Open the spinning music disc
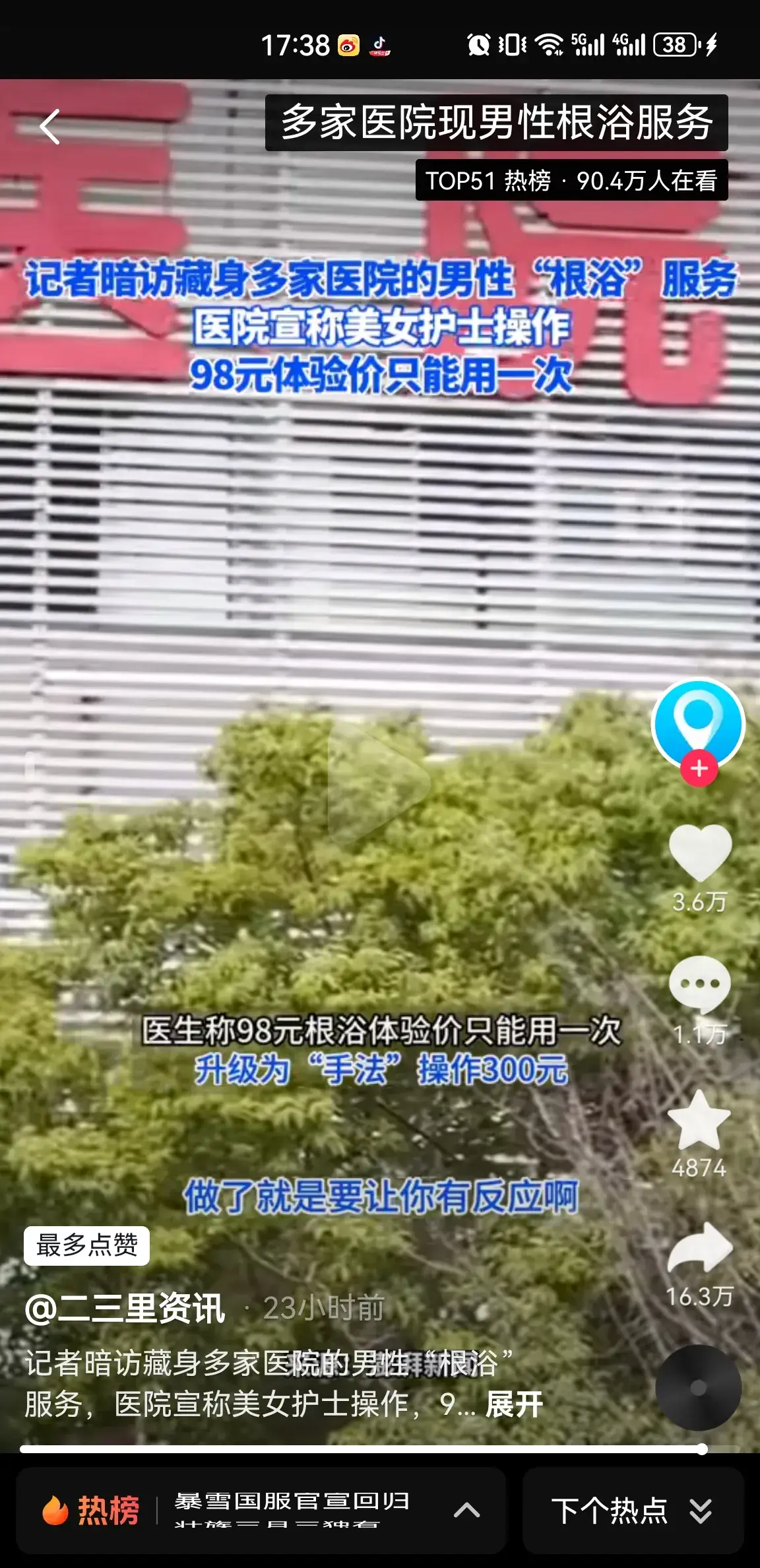The image size is (760, 1568). click(698, 1387)
